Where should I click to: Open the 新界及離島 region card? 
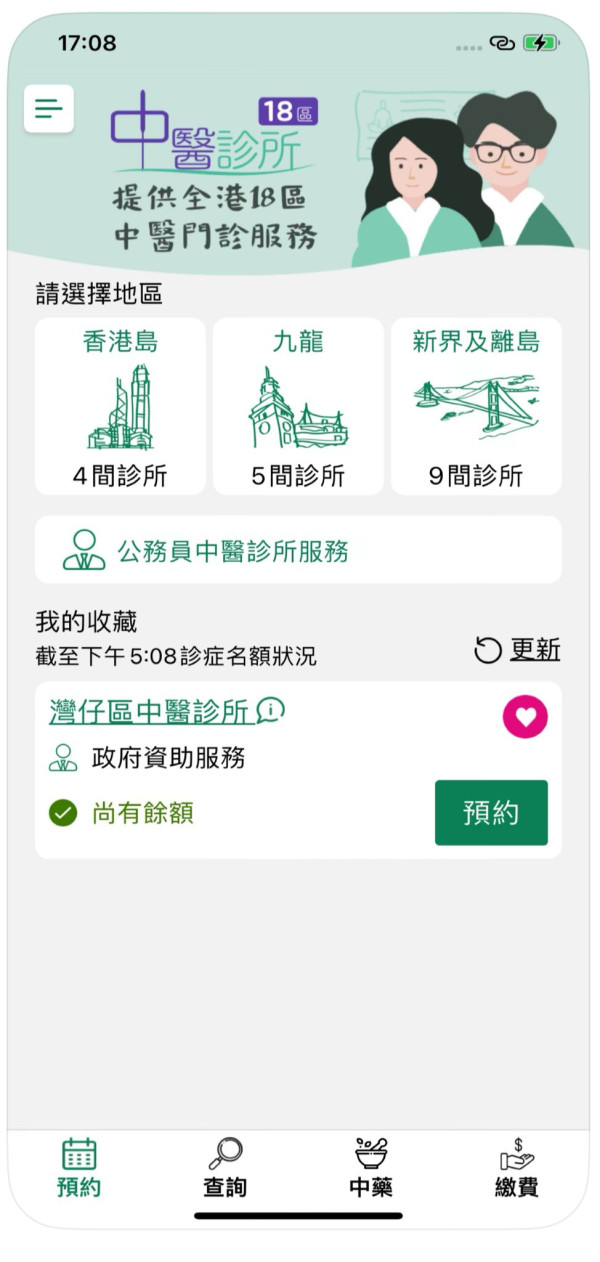point(476,405)
